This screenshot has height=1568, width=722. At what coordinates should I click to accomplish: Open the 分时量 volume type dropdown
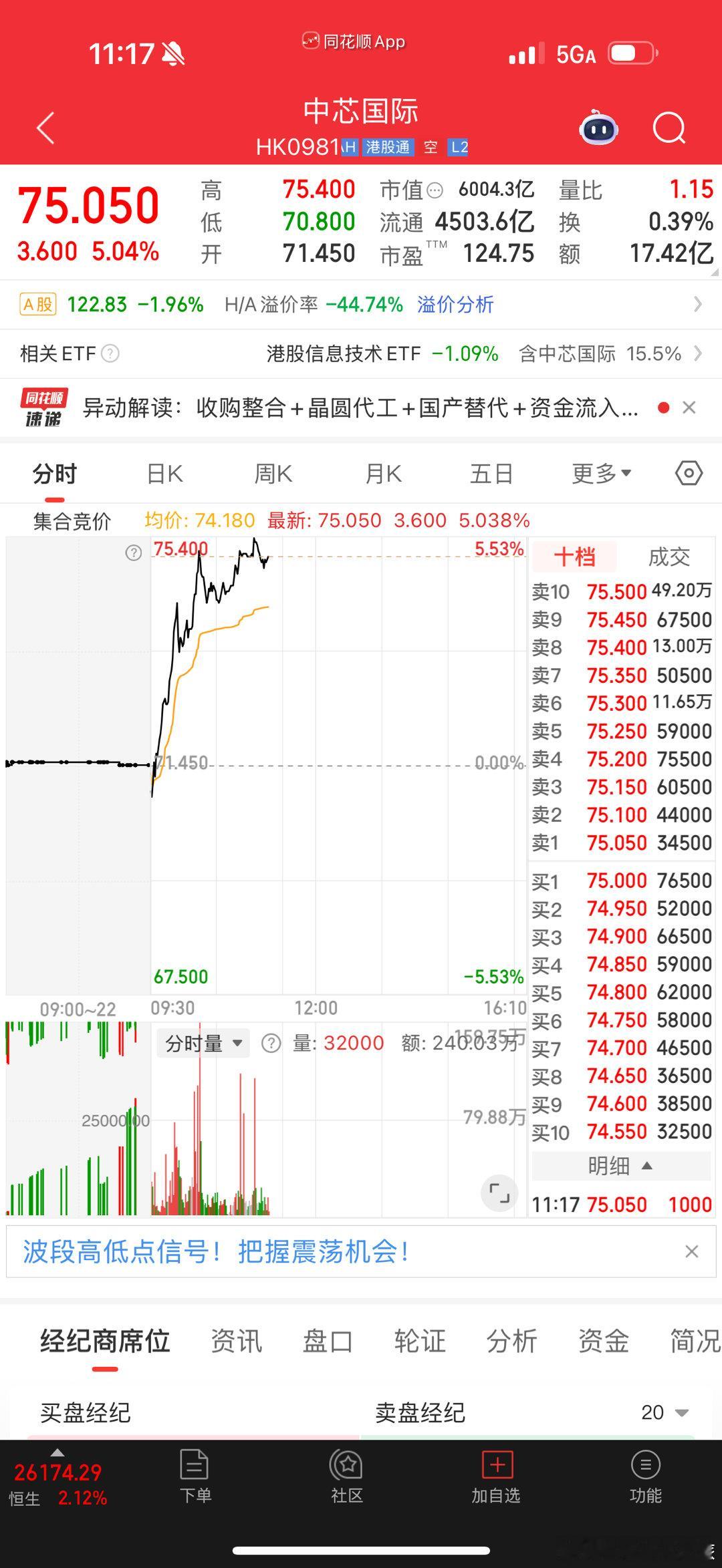(202, 1042)
